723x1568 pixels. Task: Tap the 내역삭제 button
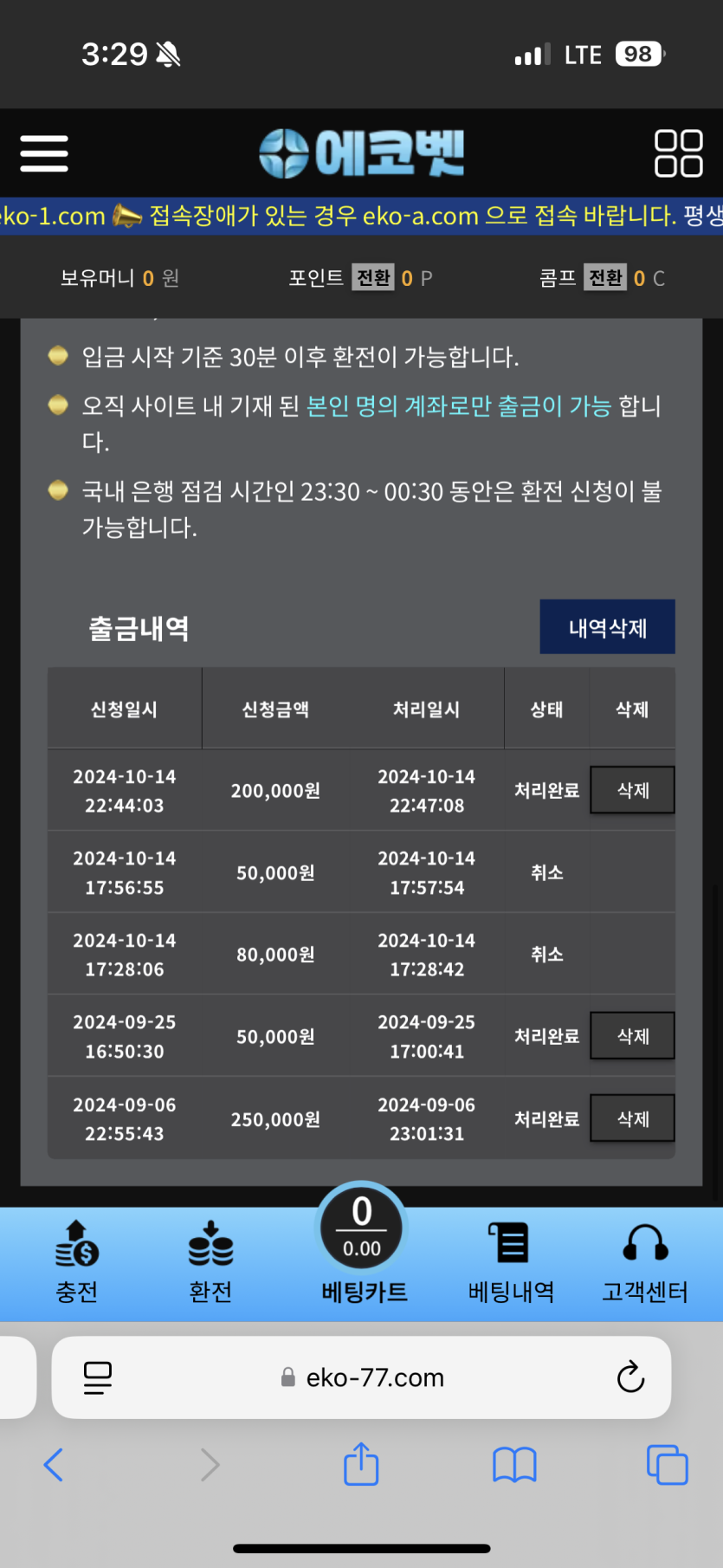(x=607, y=627)
